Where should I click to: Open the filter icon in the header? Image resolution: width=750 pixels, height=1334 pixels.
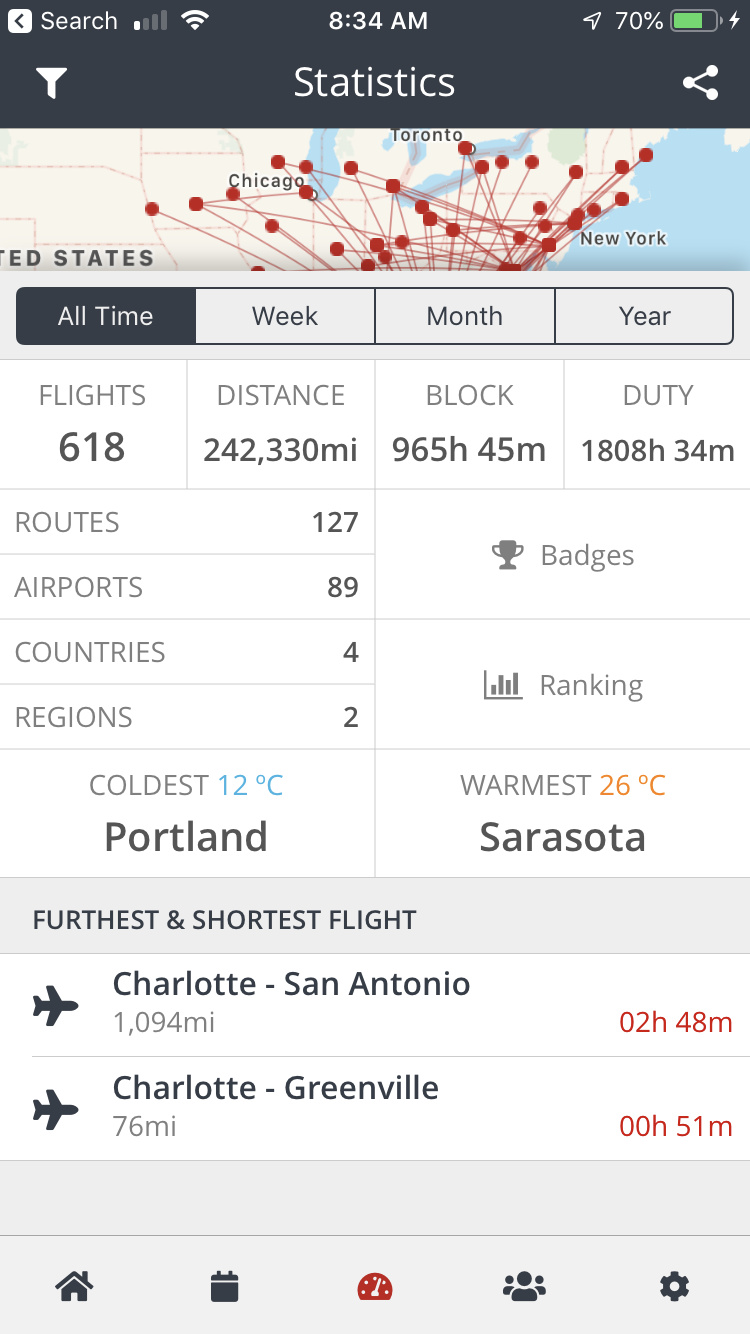[x=51, y=83]
